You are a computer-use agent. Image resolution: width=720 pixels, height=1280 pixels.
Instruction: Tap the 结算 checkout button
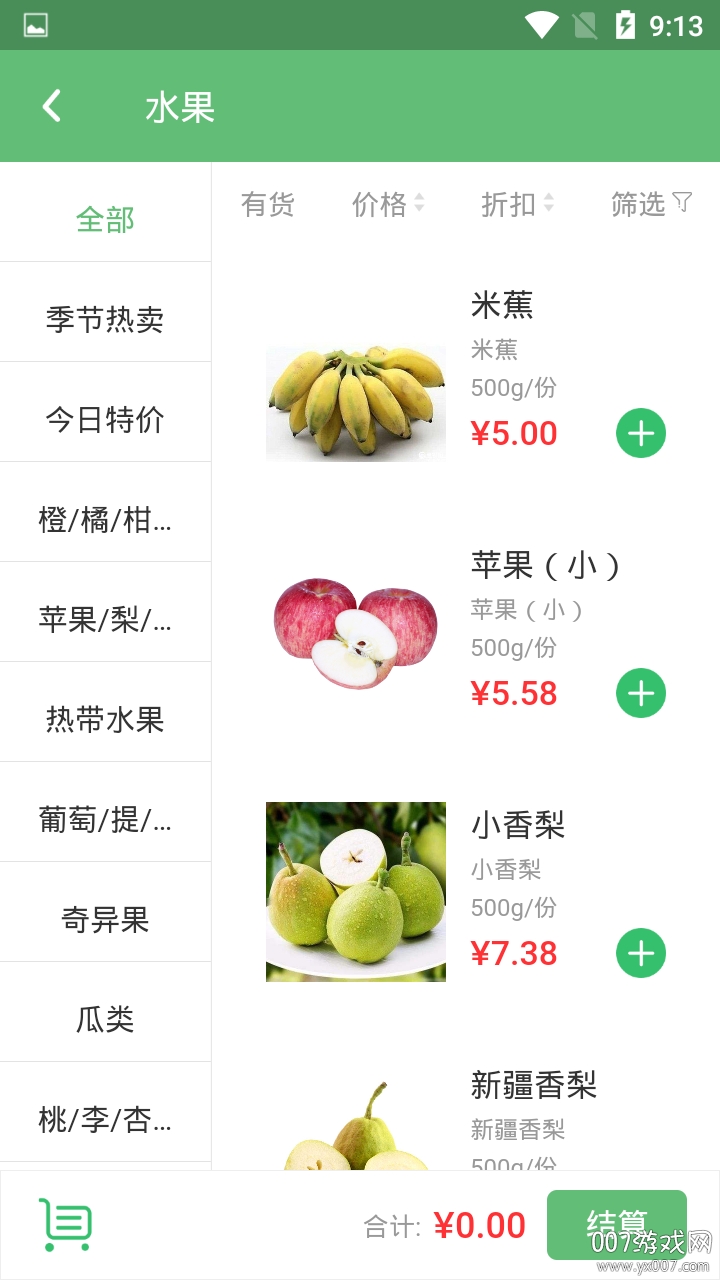point(616,1224)
